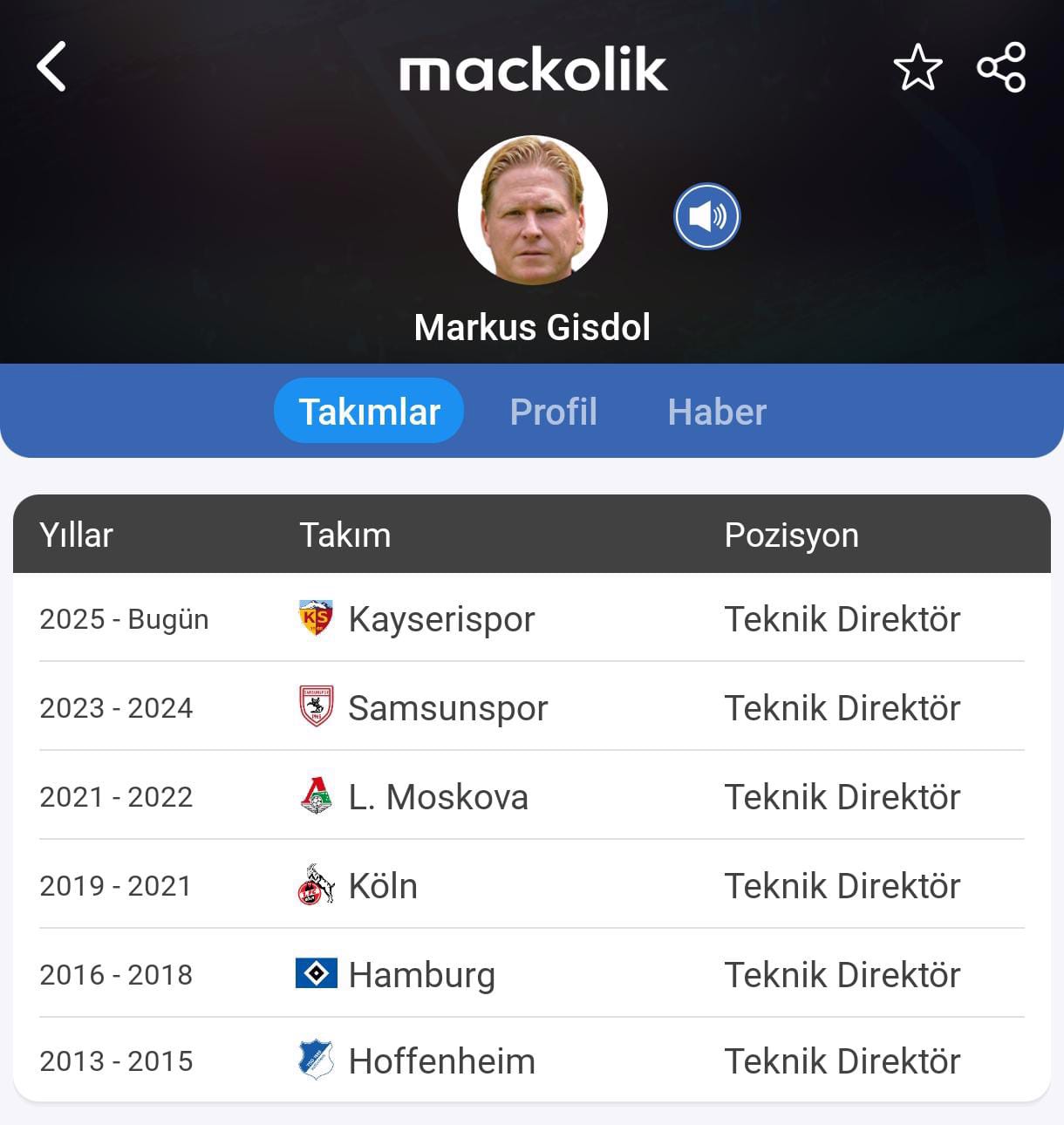Open the Haber tab
Screen dimensions: 1064x1125
tap(717, 412)
